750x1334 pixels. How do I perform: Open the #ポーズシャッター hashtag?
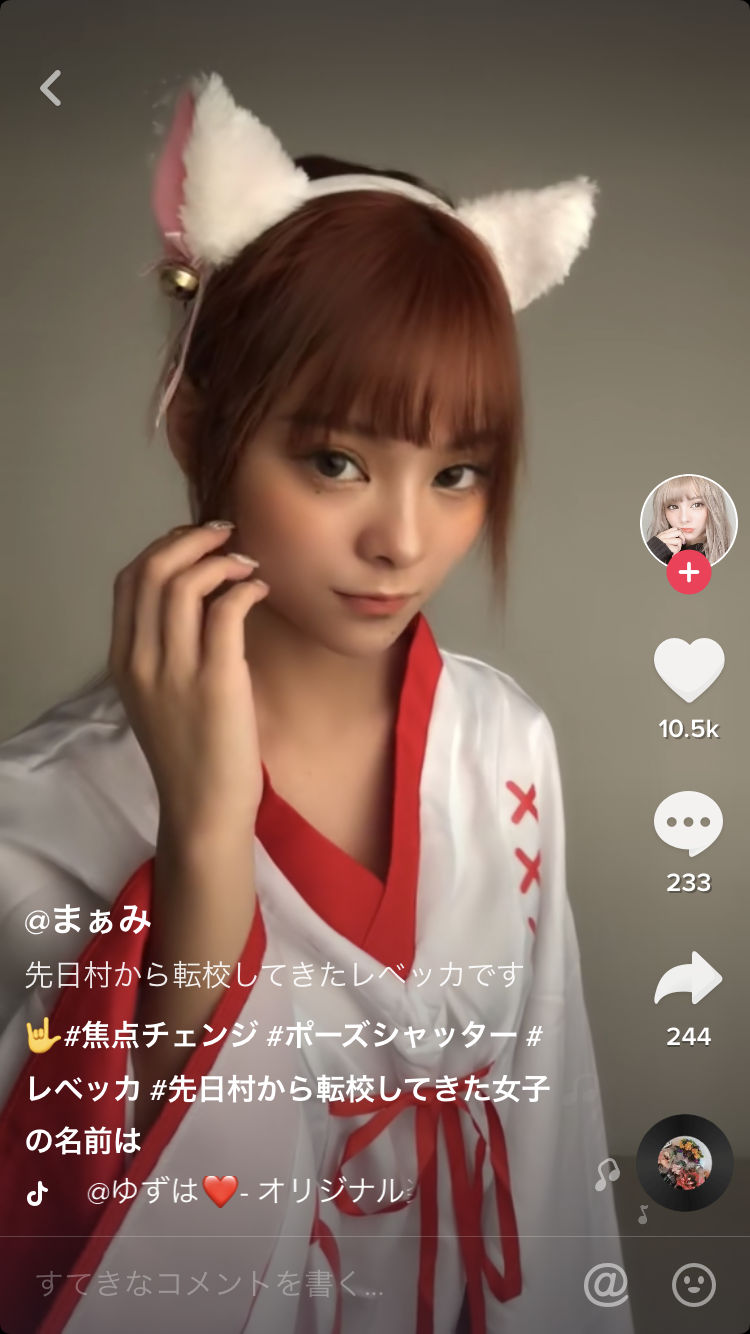click(x=392, y=1034)
